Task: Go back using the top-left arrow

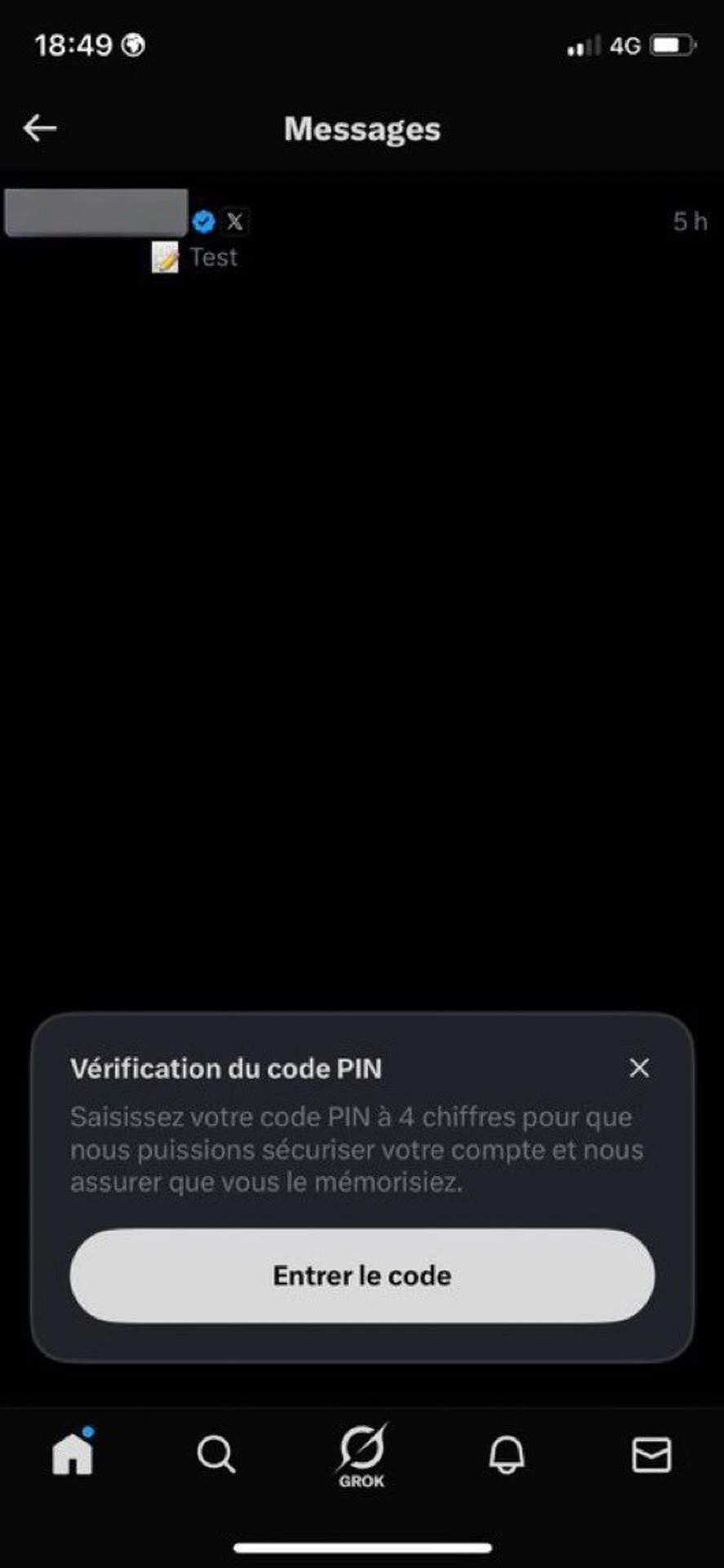Action: click(x=40, y=128)
